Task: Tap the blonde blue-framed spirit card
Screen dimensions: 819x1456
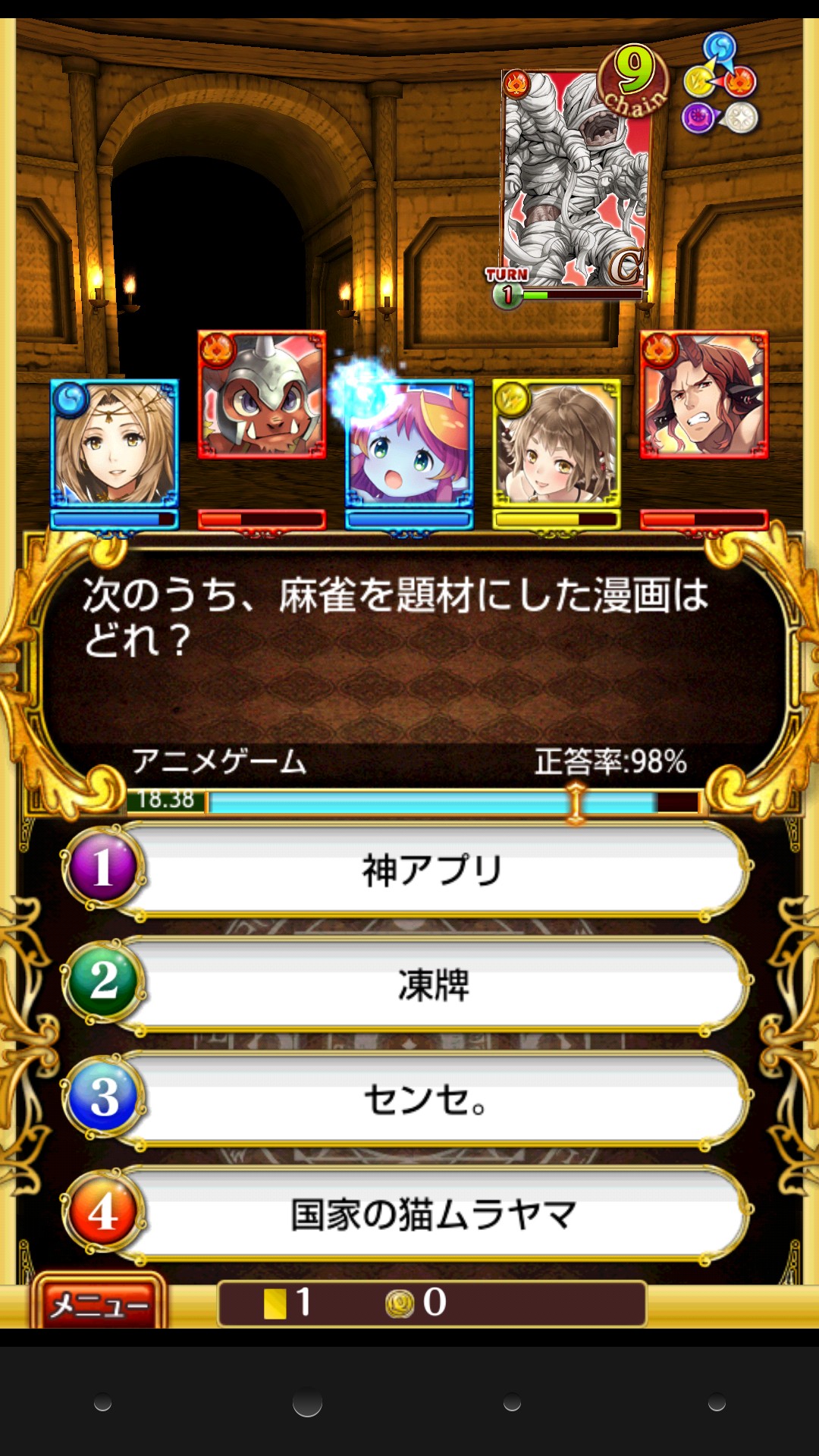Action: click(115, 444)
